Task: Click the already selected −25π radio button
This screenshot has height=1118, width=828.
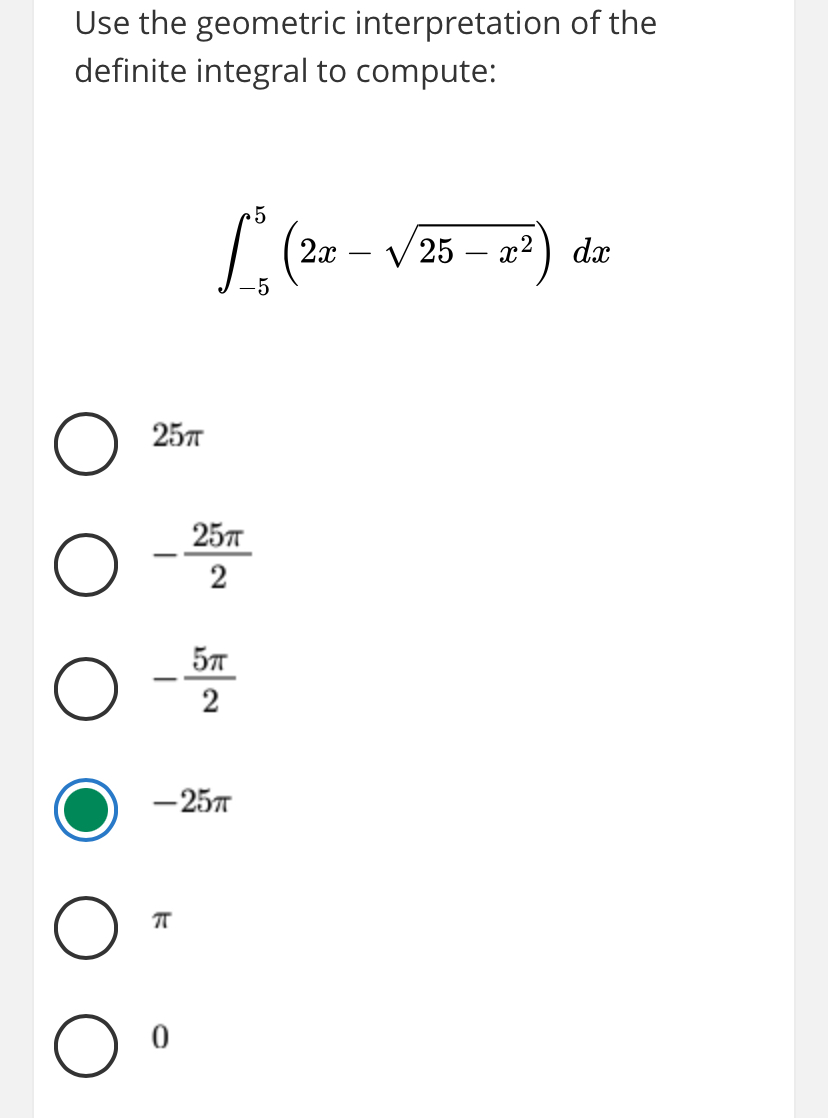Action: (x=85, y=810)
